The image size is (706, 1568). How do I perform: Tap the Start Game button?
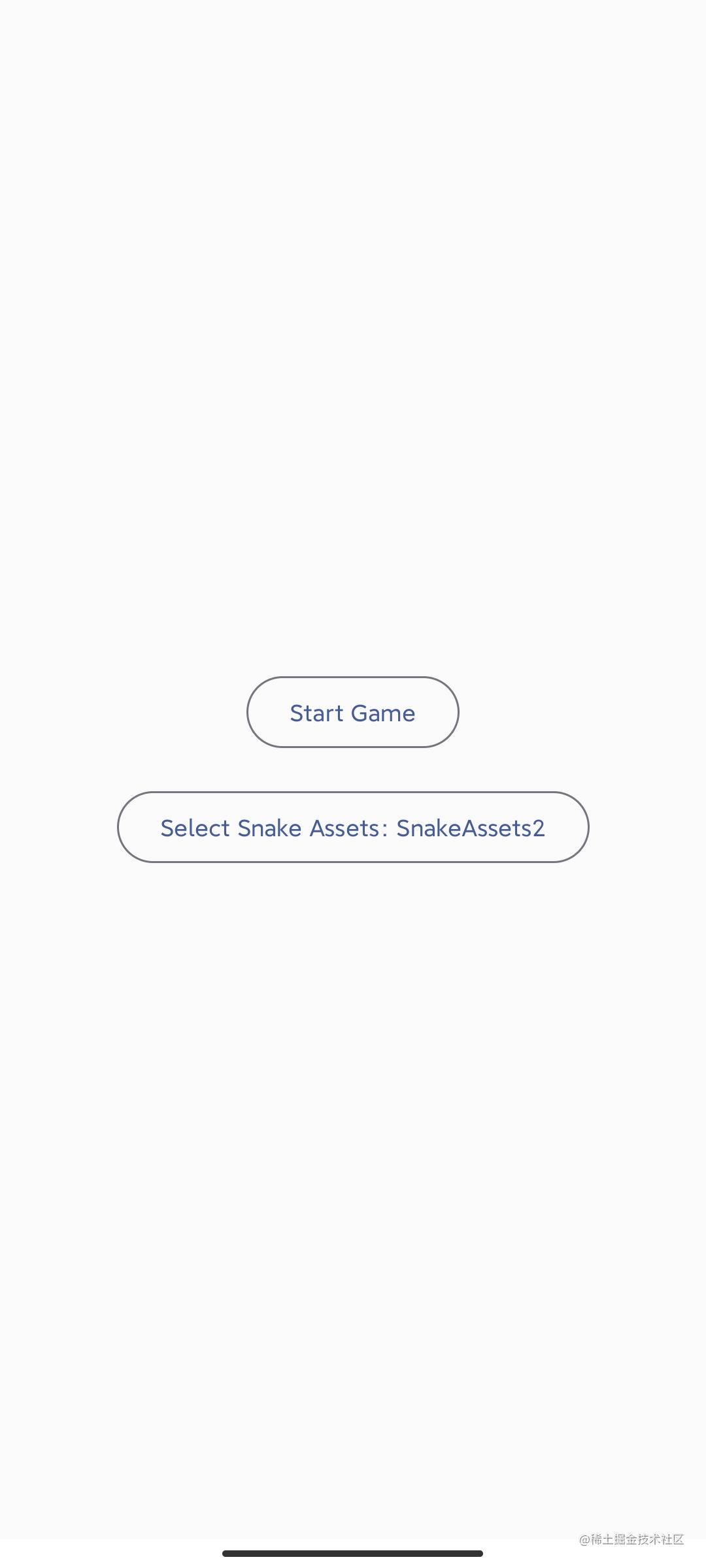(x=353, y=712)
